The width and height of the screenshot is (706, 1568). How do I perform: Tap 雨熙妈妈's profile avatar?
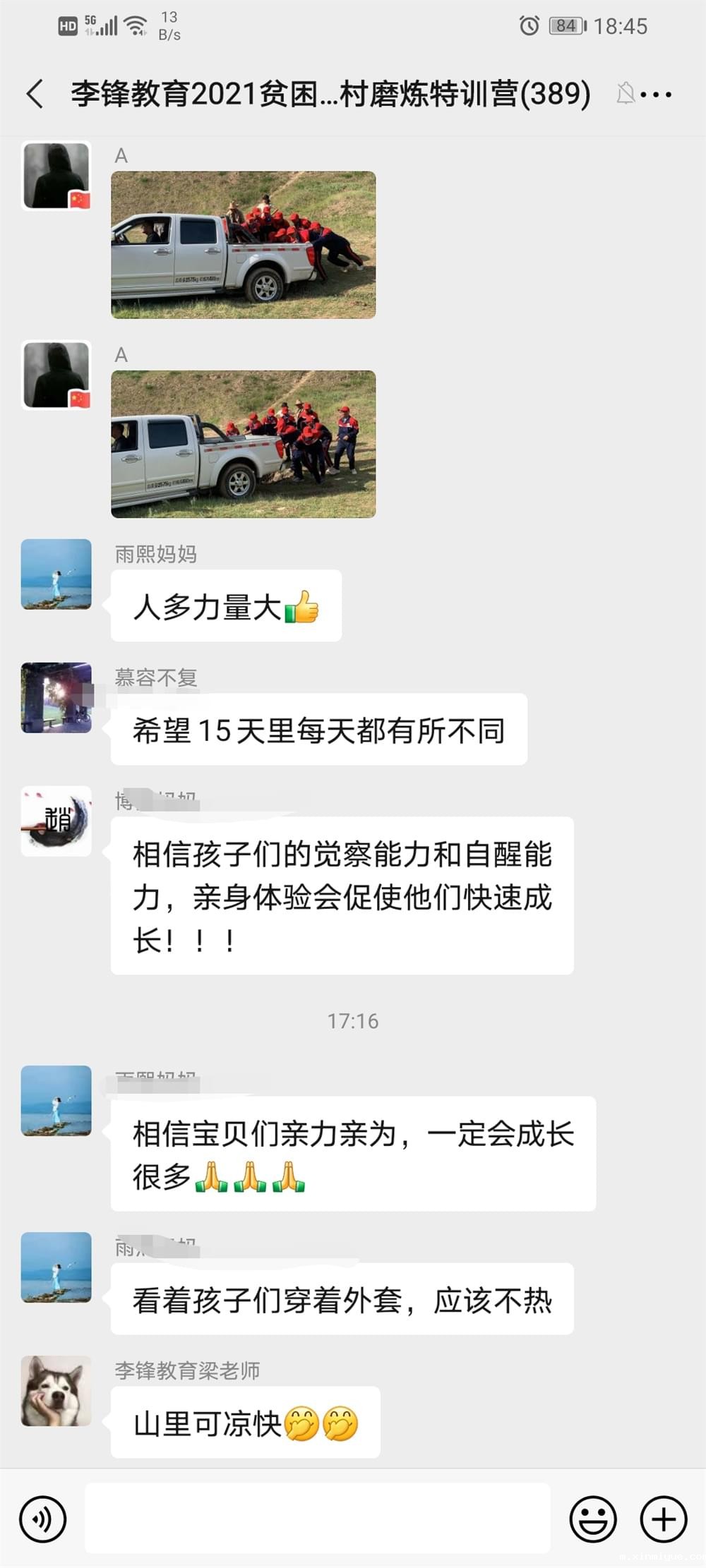56,575
